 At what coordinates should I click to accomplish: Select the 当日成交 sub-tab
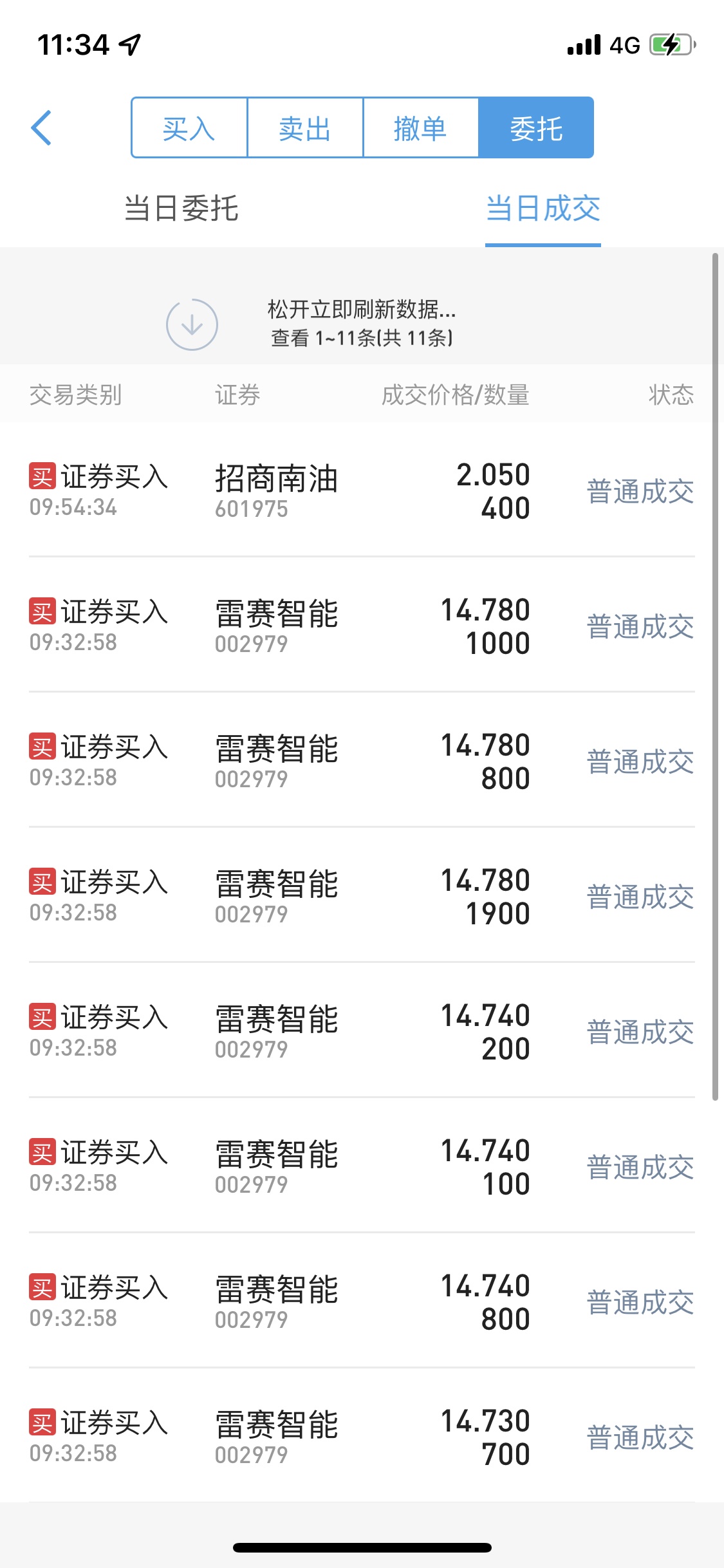[x=543, y=209]
